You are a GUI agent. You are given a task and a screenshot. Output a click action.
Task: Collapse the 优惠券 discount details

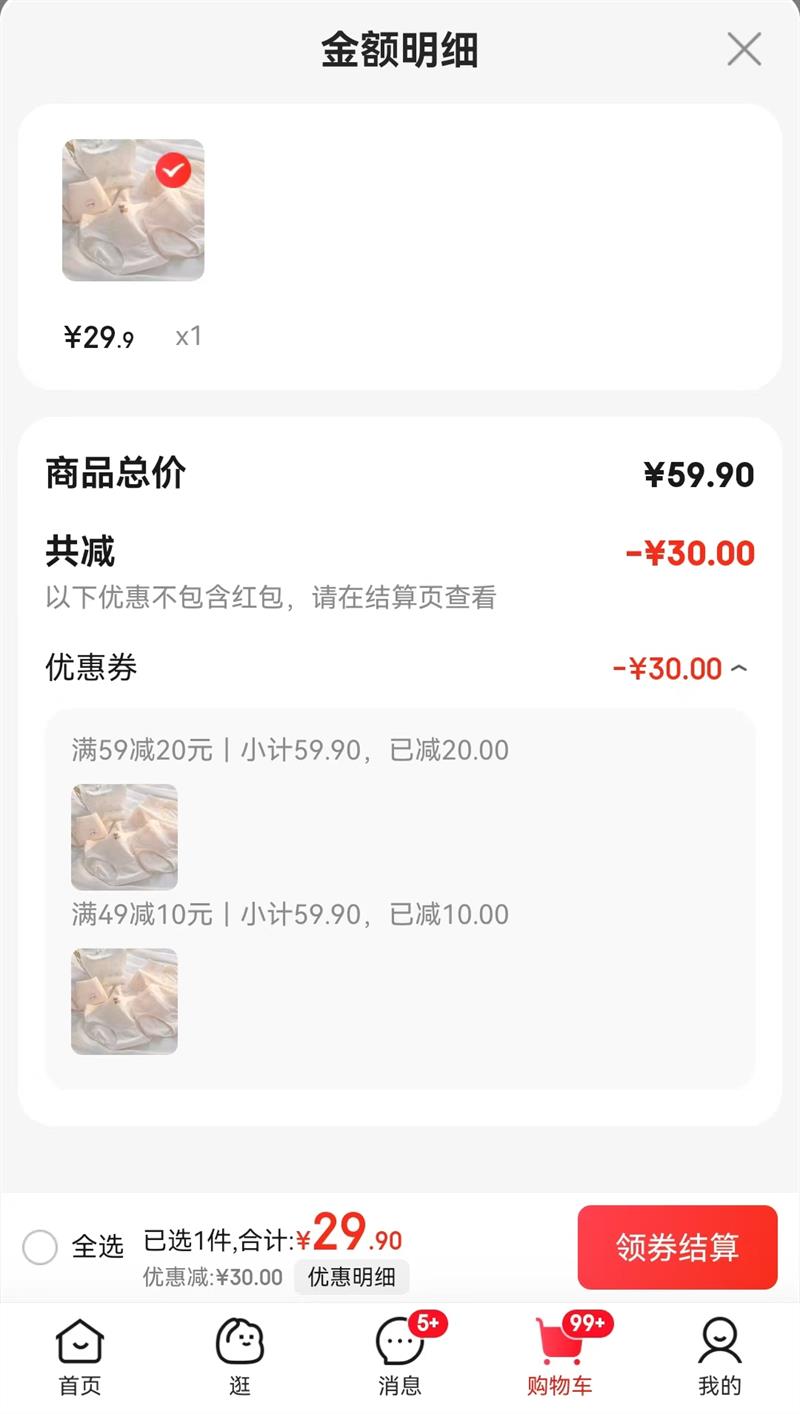tap(739, 668)
